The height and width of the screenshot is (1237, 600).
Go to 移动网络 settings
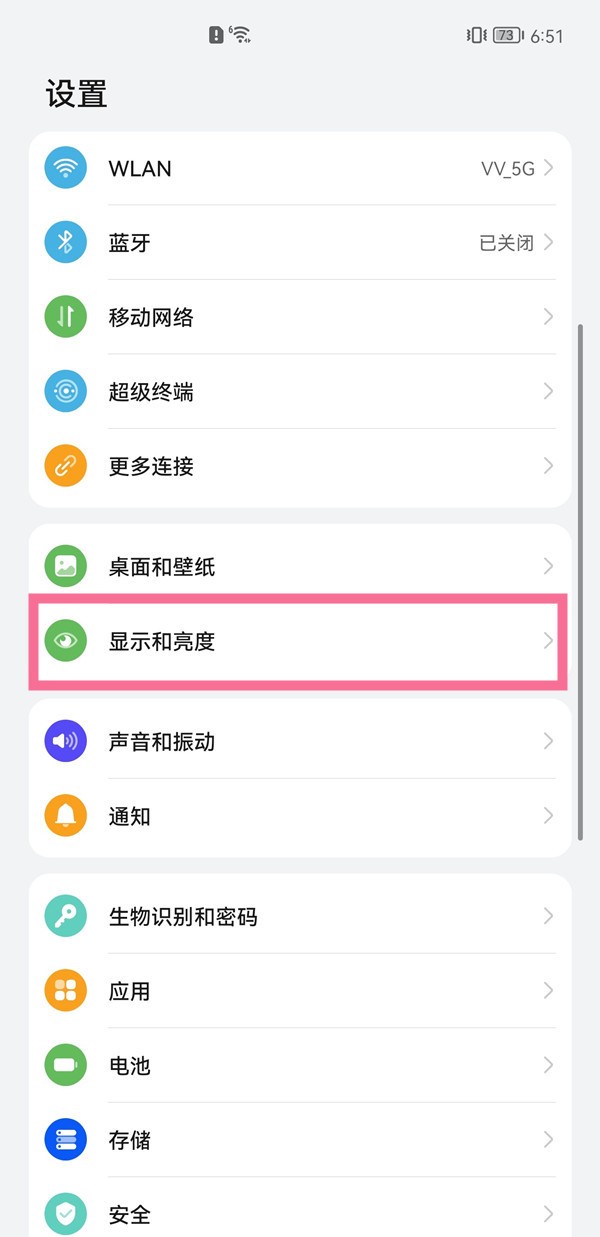(300, 318)
